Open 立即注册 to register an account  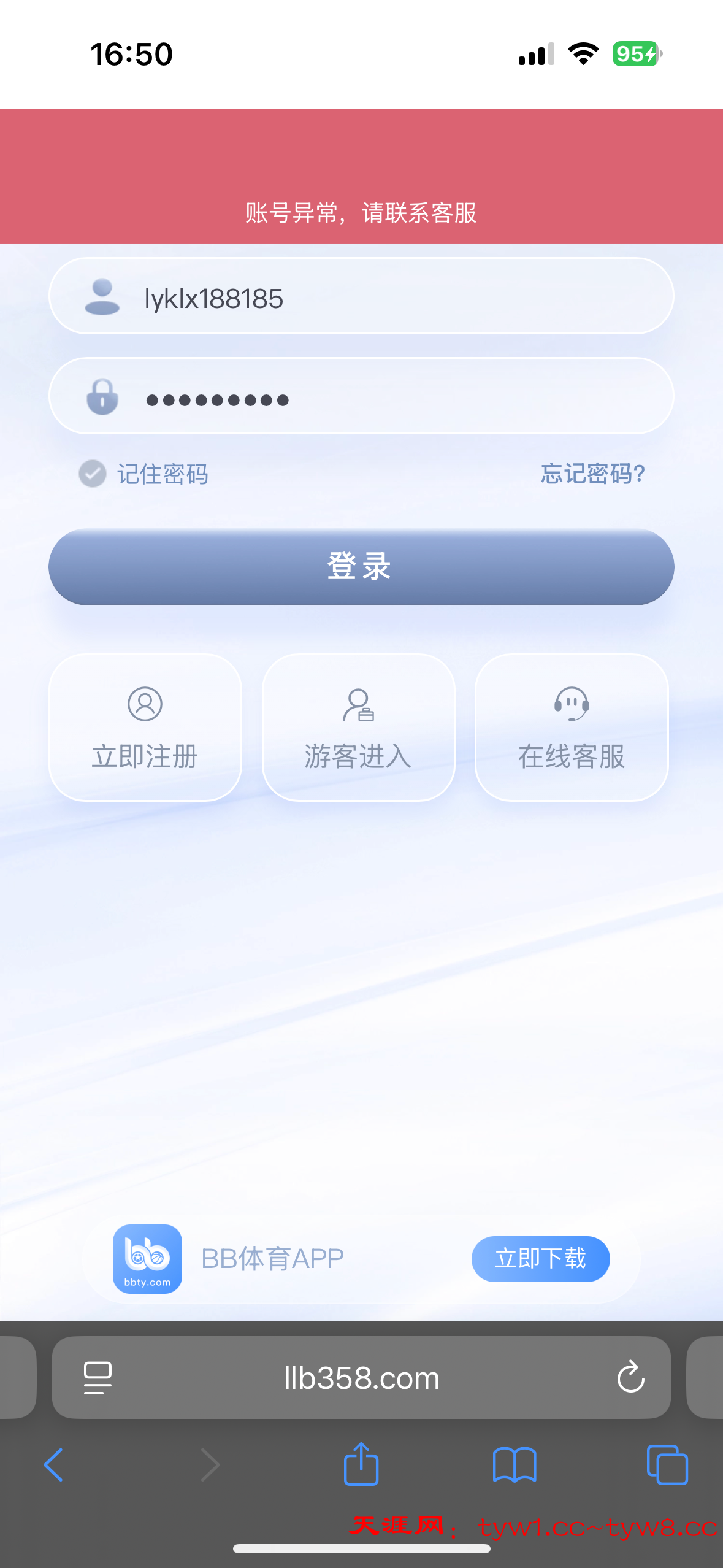tap(145, 728)
